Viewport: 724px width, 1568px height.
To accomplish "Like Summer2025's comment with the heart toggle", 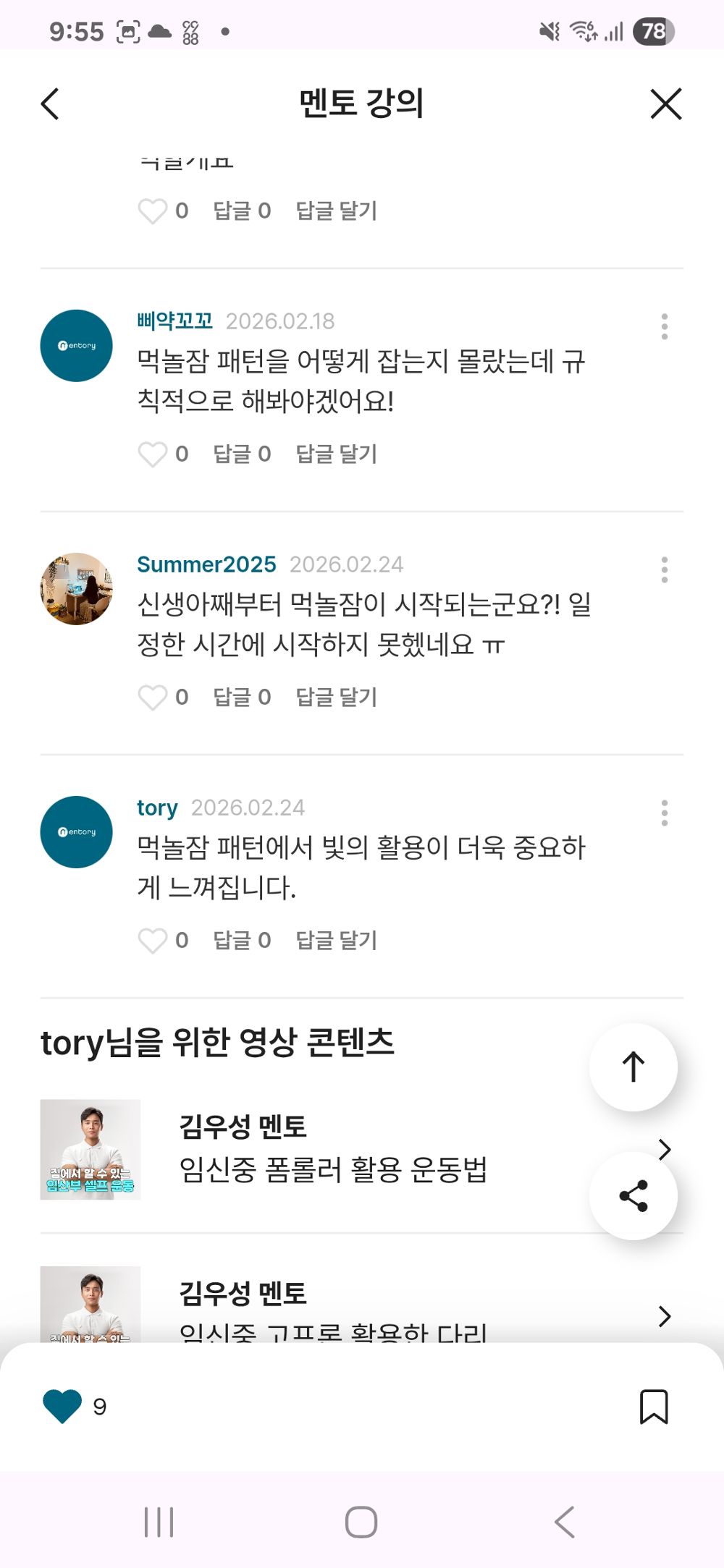I will [x=154, y=696].
